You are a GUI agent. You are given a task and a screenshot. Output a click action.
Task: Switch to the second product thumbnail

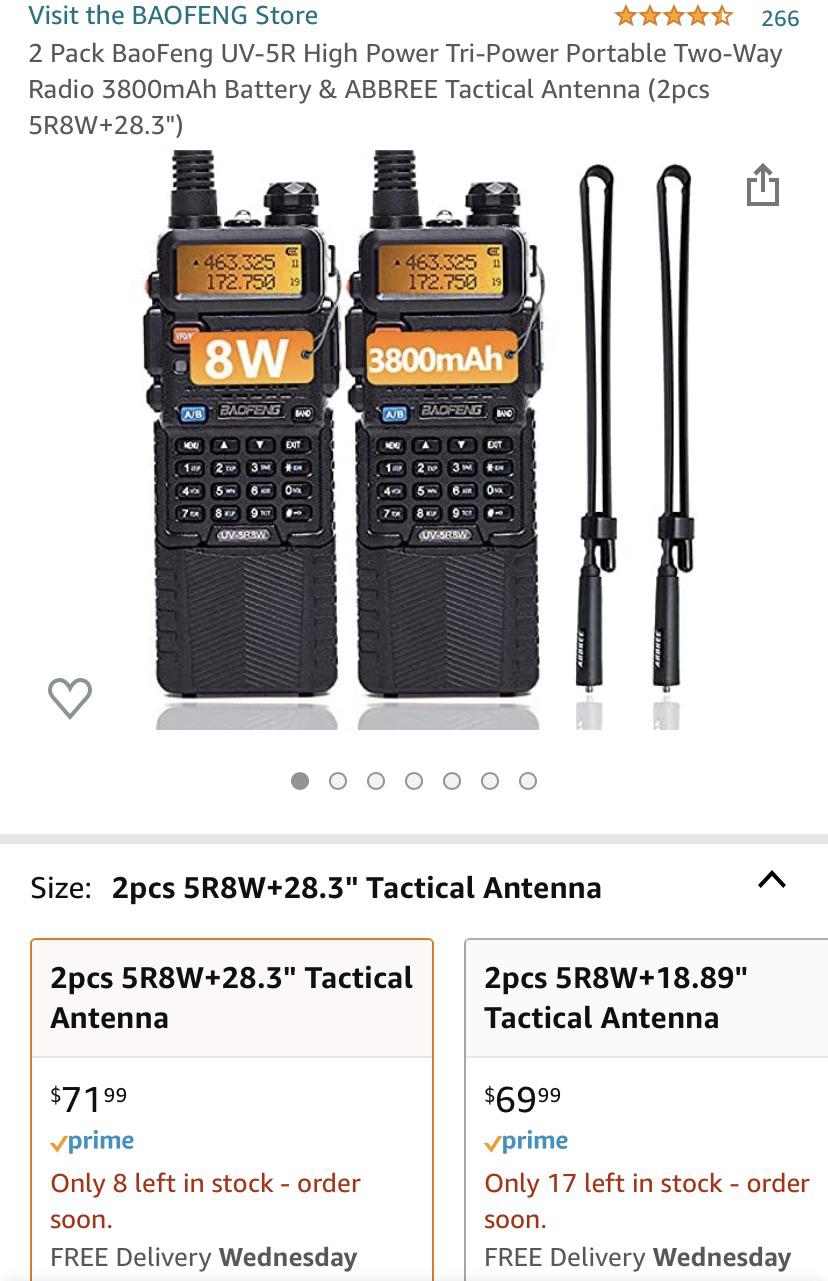coord(339,781)
